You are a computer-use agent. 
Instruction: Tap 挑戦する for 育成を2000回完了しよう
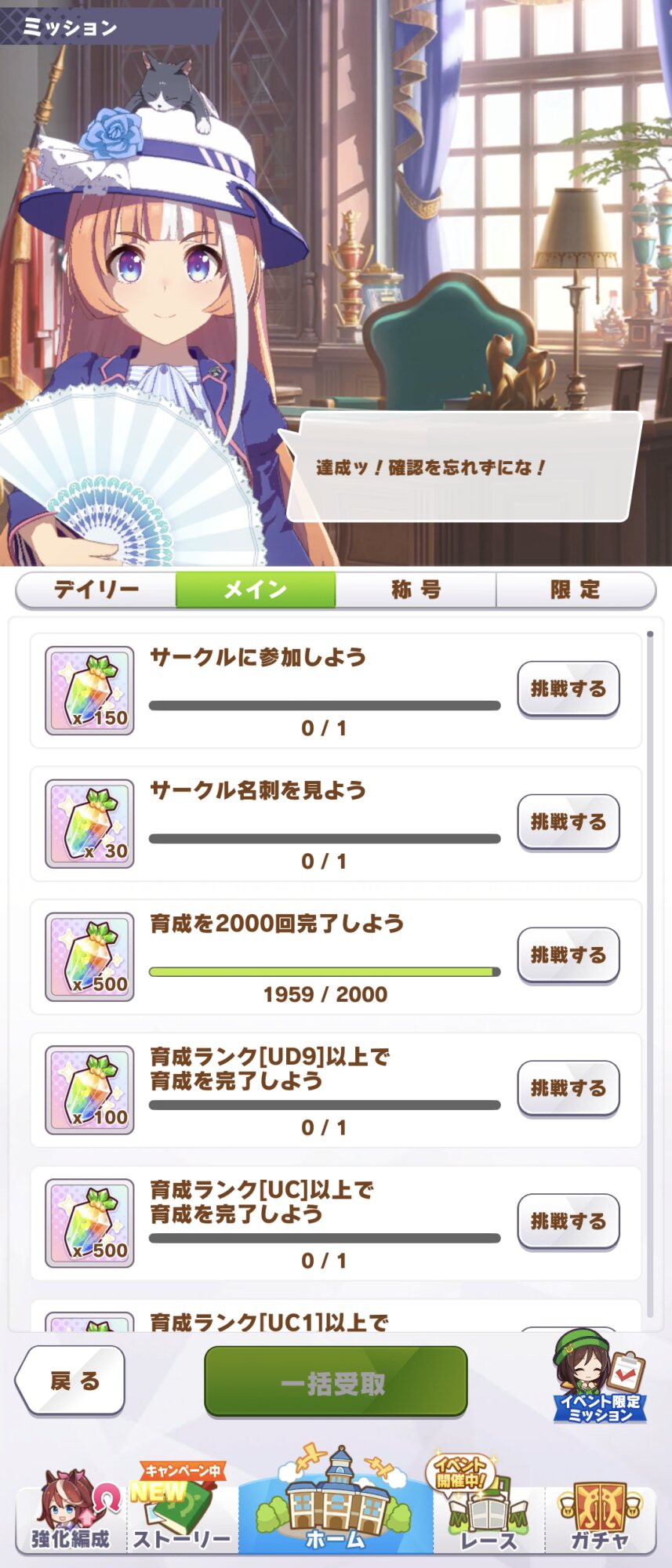coord(568,955)
